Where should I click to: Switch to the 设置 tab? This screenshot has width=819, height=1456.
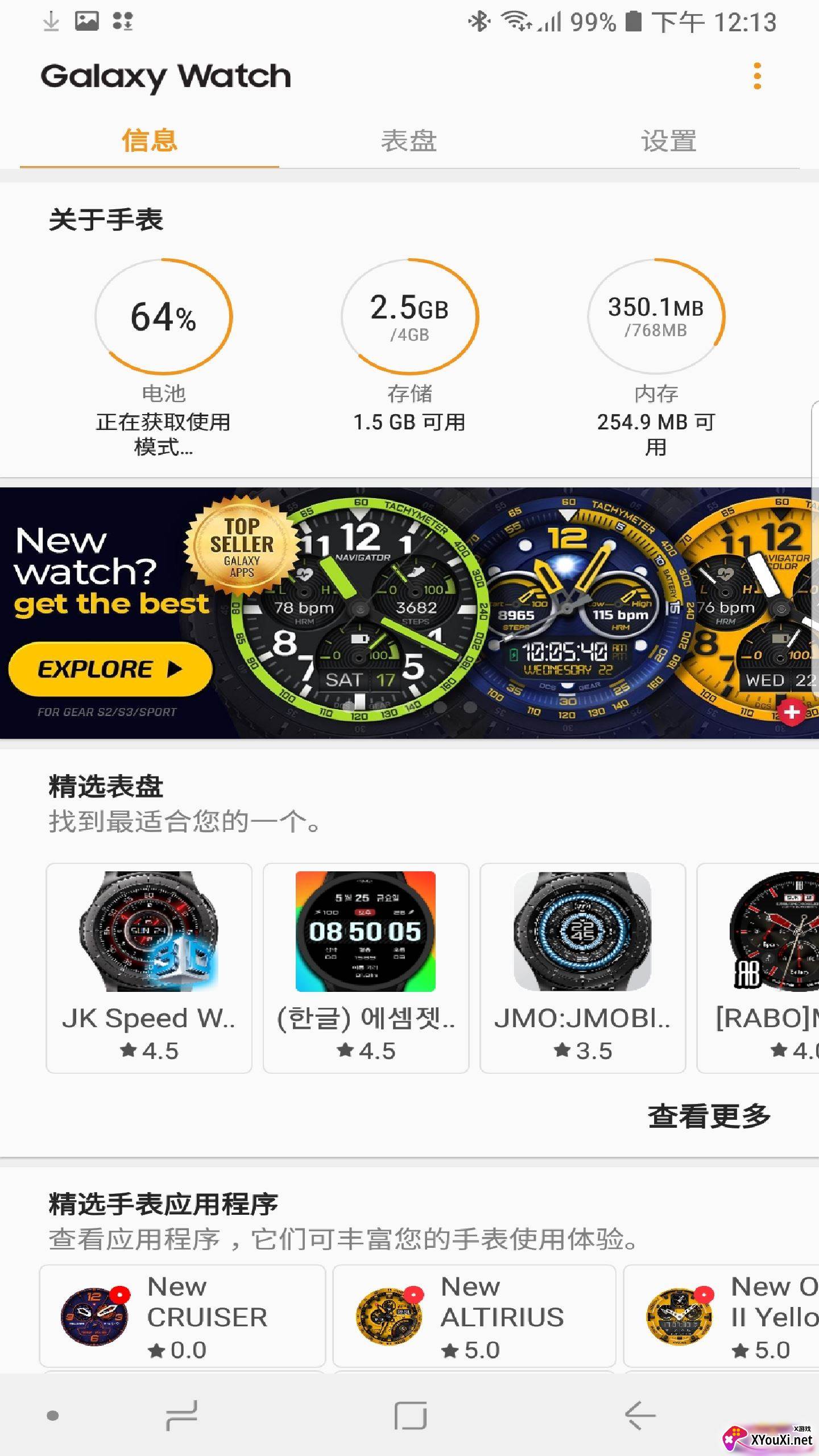coord(669,141)
